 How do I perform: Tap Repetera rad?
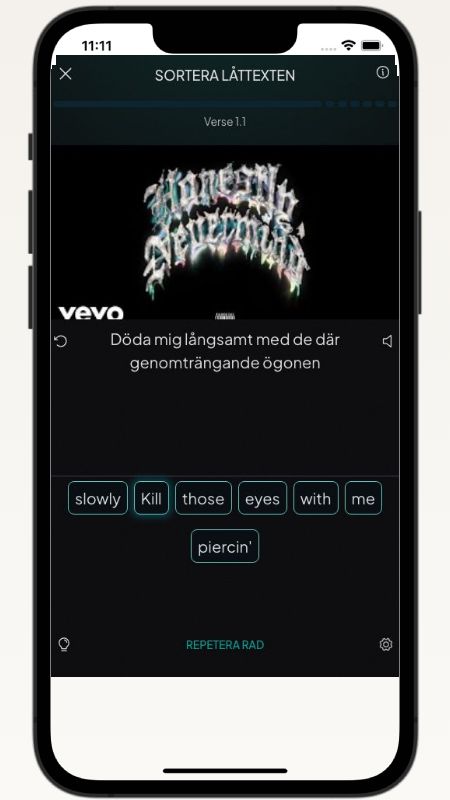tap(225, 645)
